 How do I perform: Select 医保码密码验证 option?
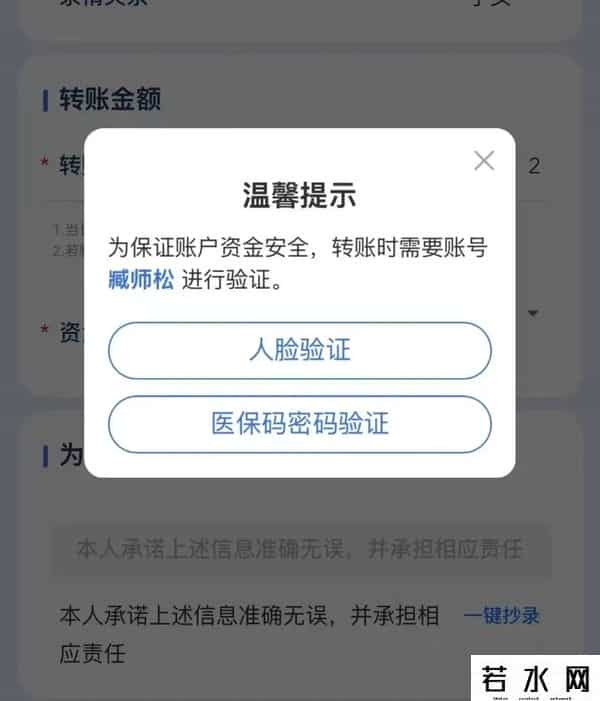tap(300, 425)
